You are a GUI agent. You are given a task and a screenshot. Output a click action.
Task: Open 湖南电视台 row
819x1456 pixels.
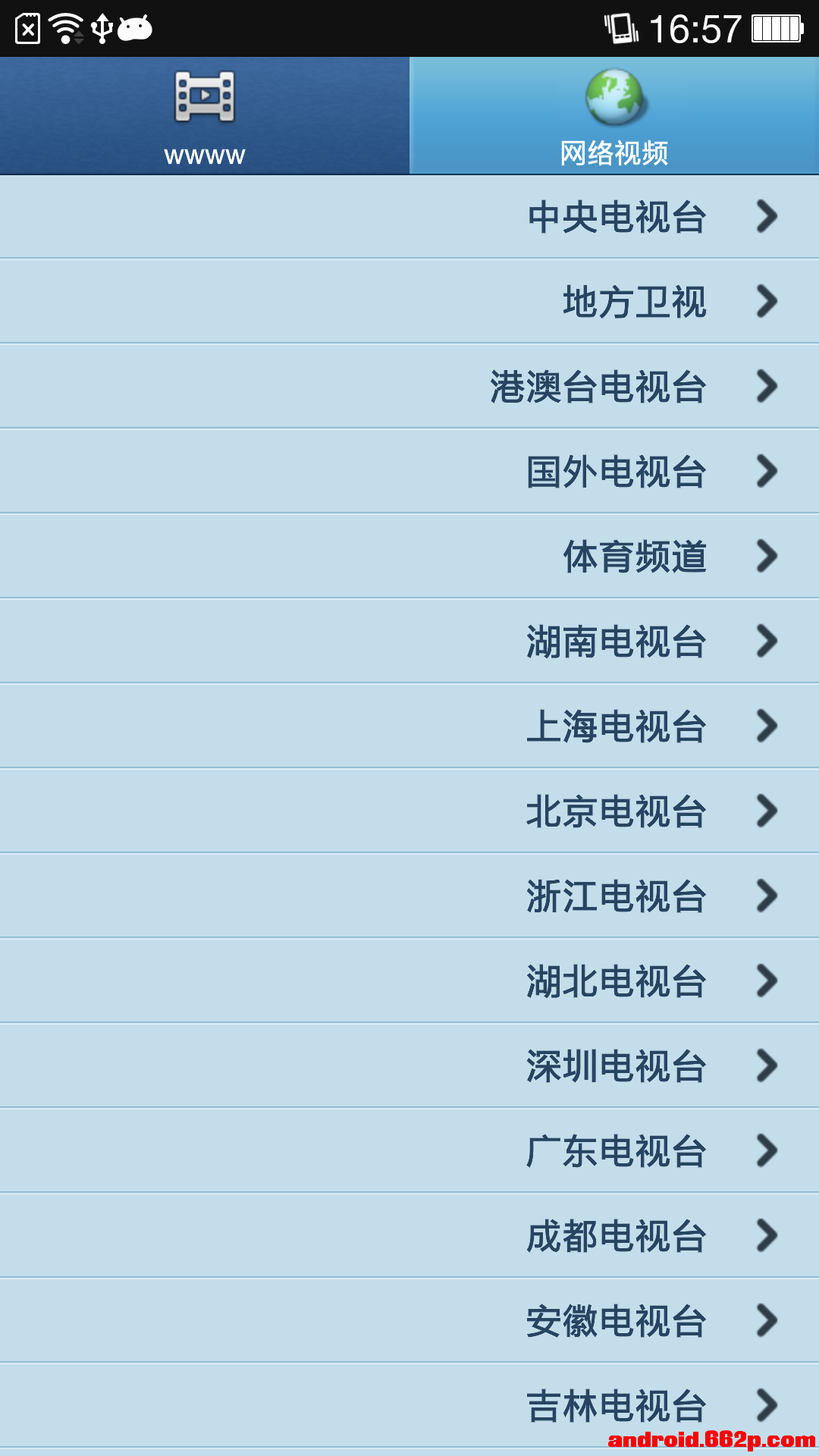(409, 642)
